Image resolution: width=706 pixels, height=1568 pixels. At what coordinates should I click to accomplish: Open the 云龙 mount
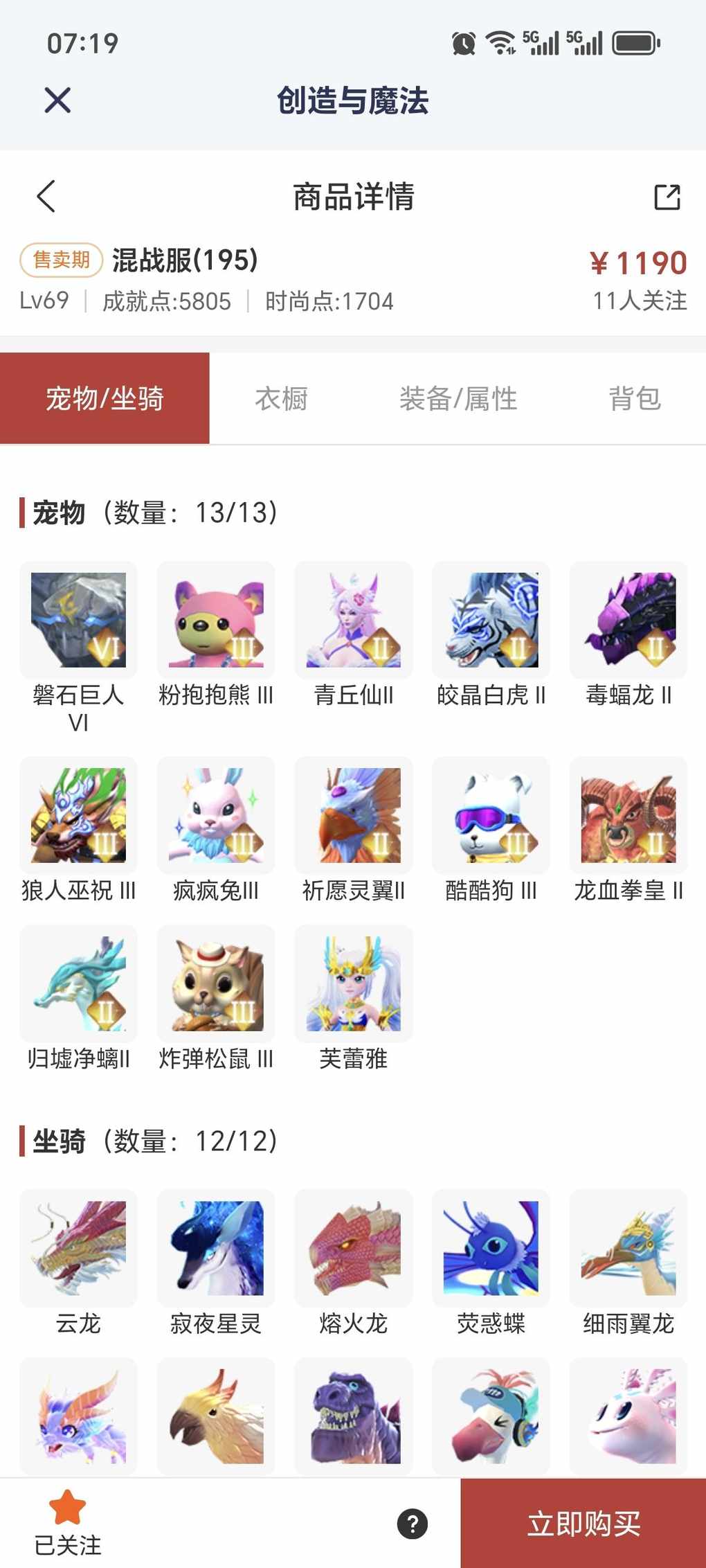[x=78, y=1249]
